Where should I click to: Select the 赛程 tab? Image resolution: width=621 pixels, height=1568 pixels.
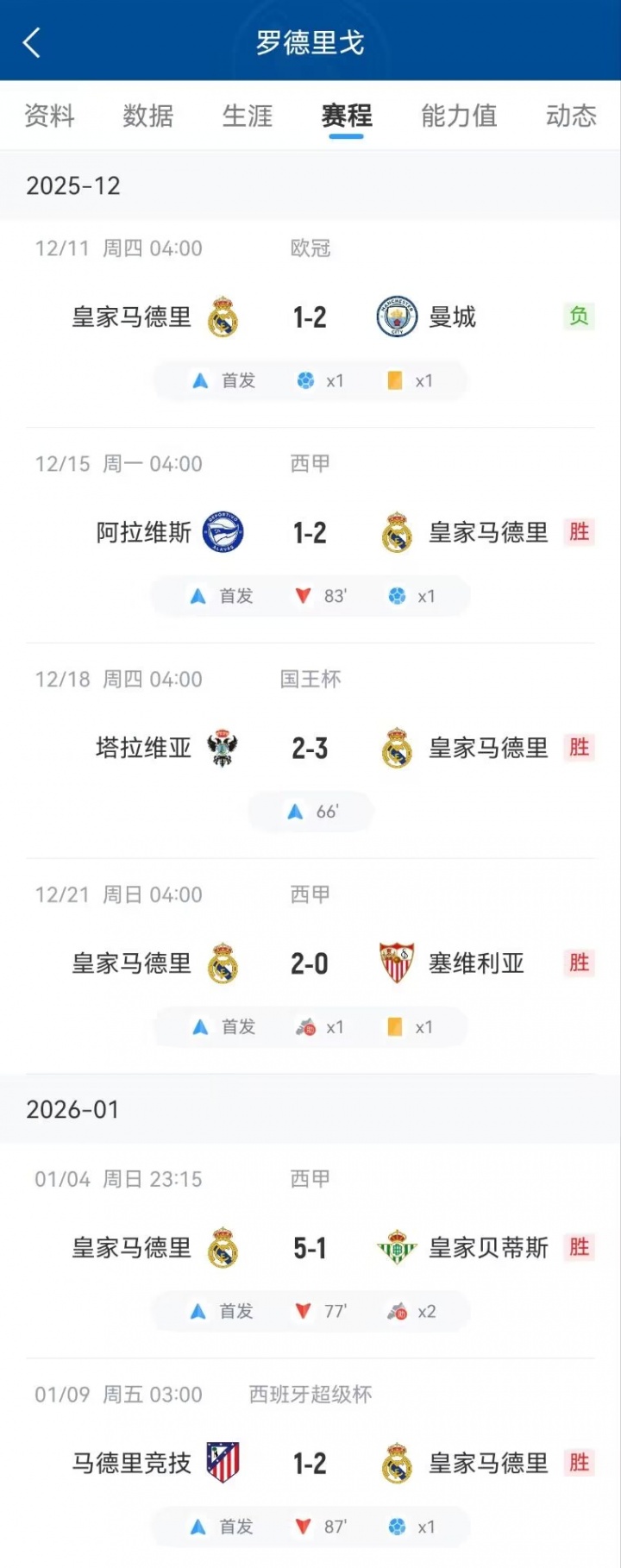347,116
